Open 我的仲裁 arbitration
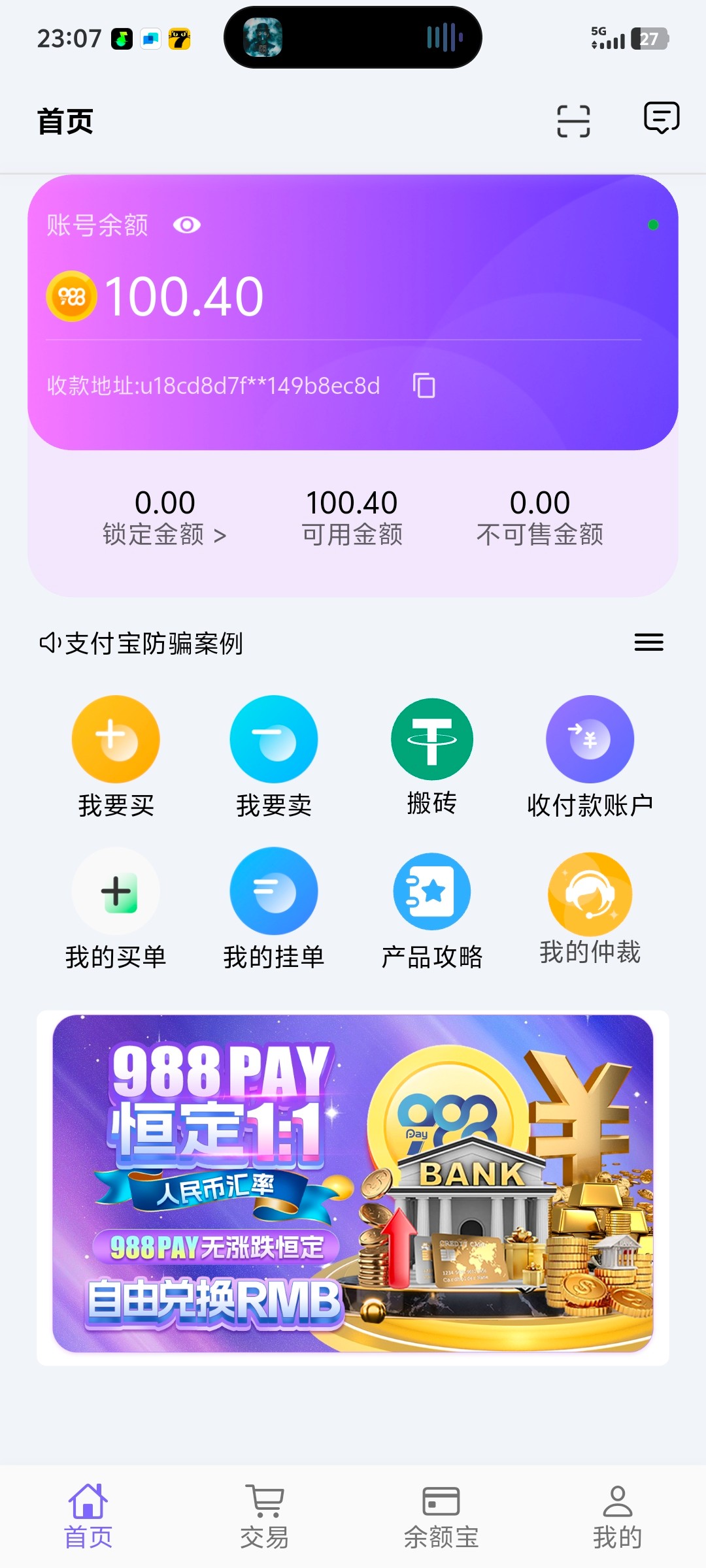Viewport: 706px width, 1568px height. tap(590, 909)
